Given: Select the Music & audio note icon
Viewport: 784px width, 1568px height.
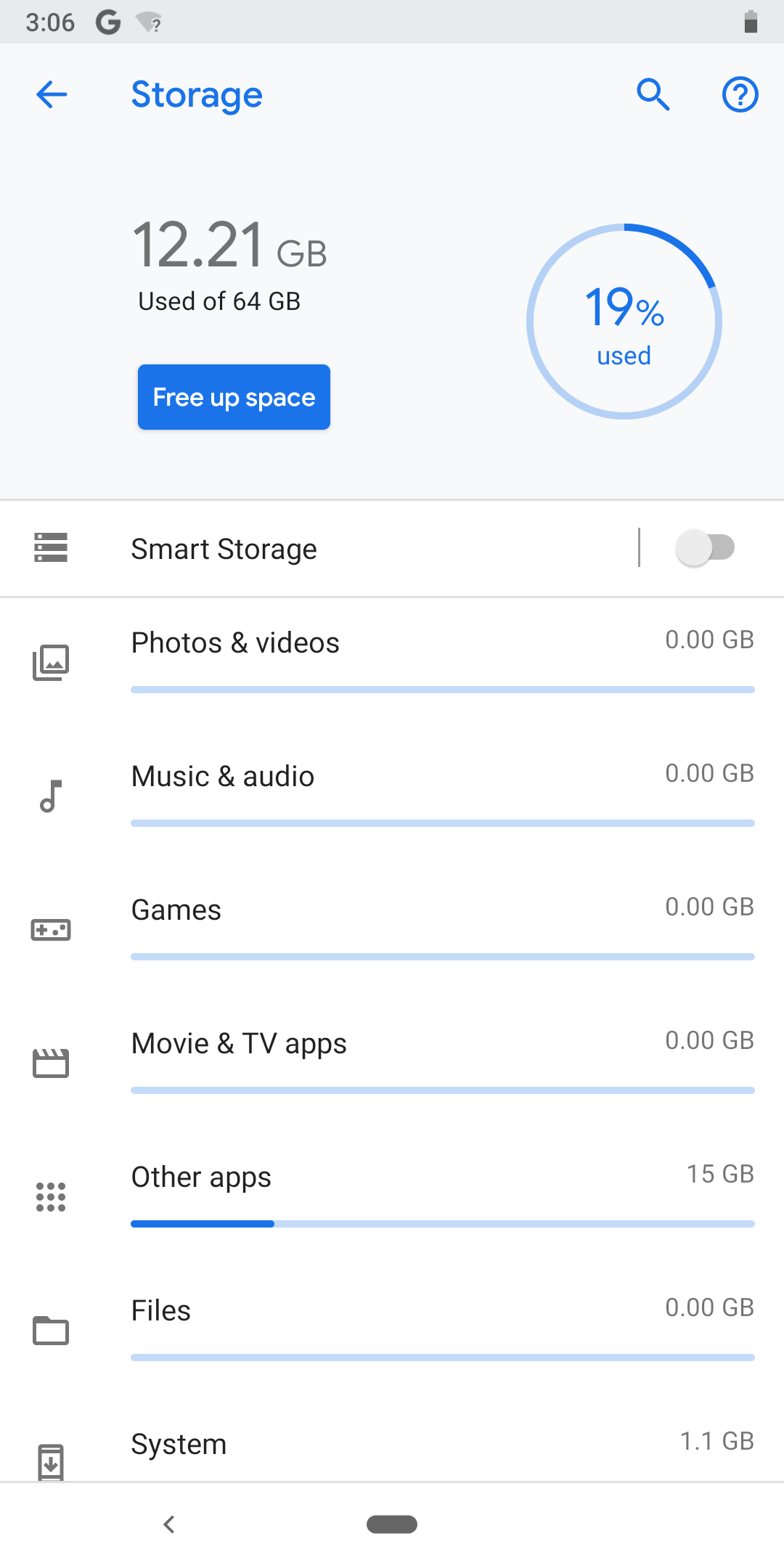Looking at the screenshot, I should (50, 796).
